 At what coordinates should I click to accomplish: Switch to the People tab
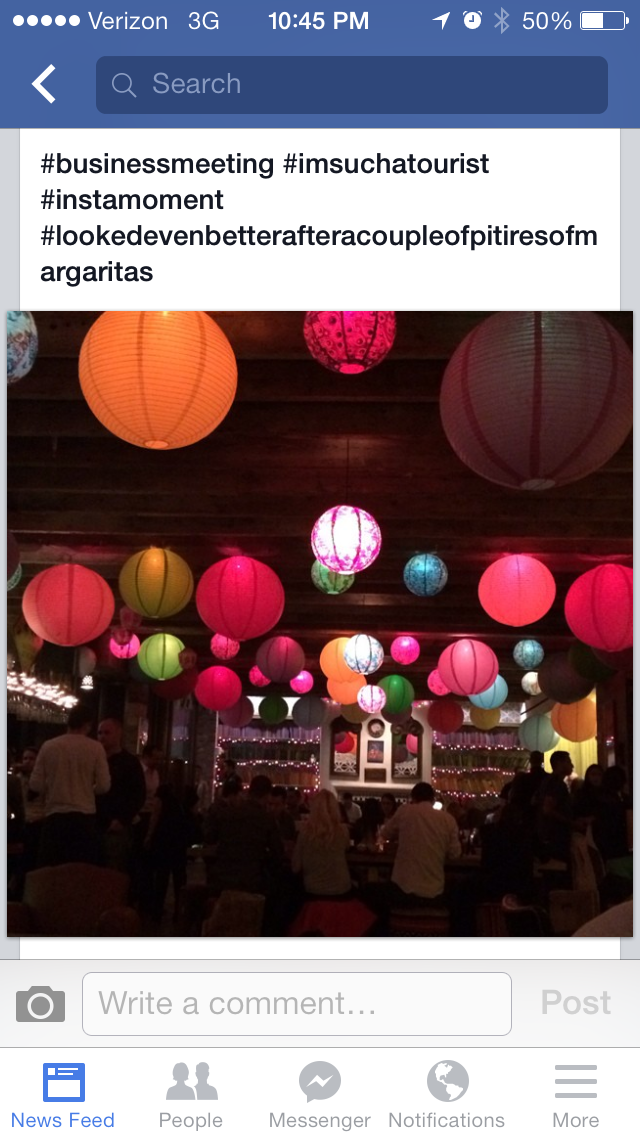pos(190,1095)
